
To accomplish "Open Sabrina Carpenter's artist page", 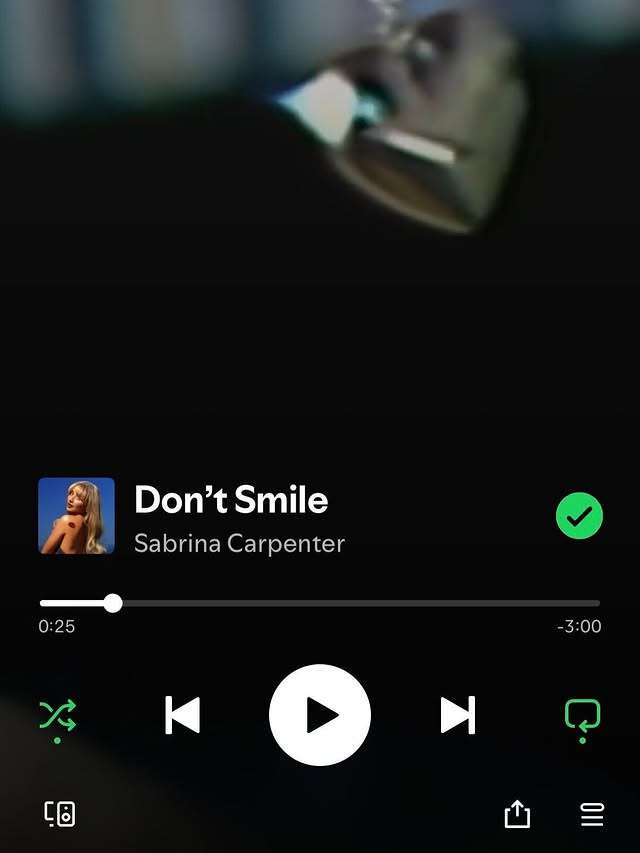I will [x=239, y=544].
